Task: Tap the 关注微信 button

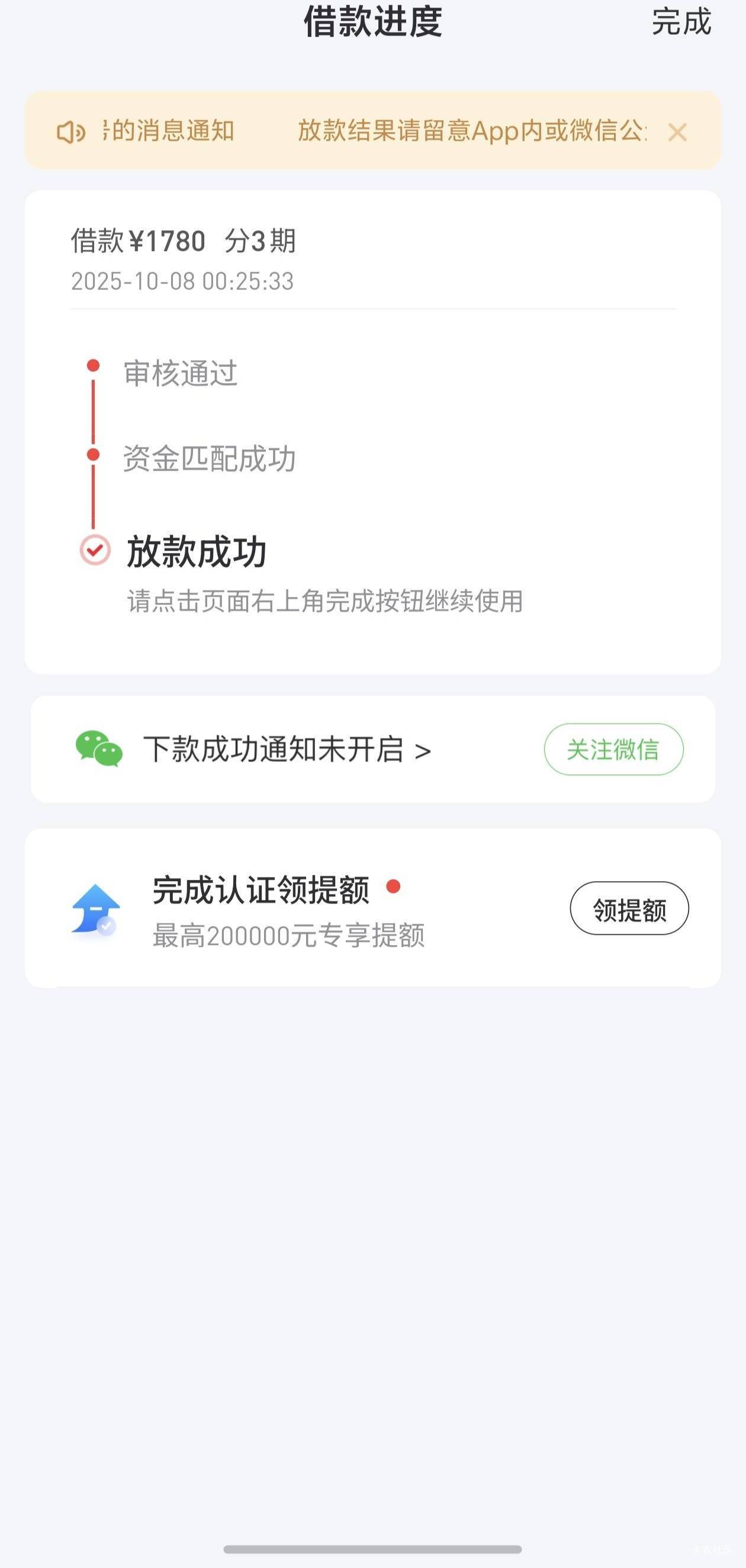Action: [613, 749]
